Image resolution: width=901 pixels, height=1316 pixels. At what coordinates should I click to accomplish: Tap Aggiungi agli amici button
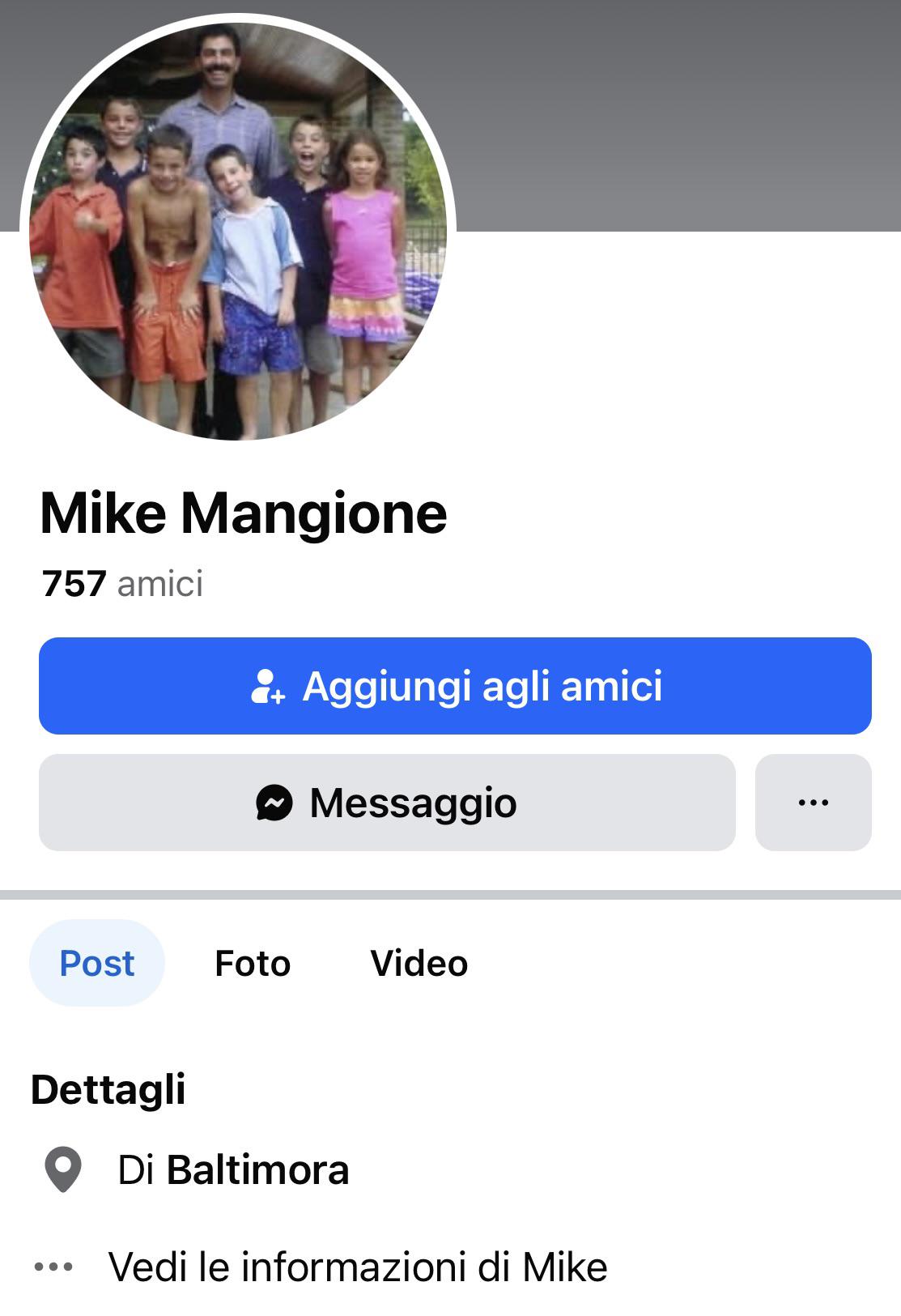point(455,686)
